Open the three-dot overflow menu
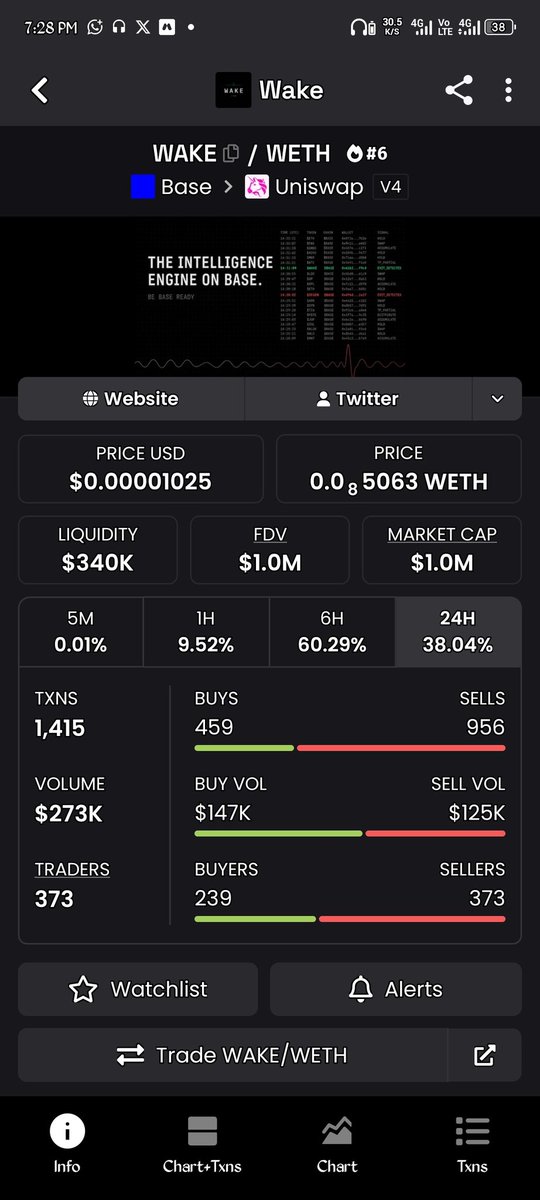Image resolution: width=540 pixels, height=1200 pixels. [509, 90]
